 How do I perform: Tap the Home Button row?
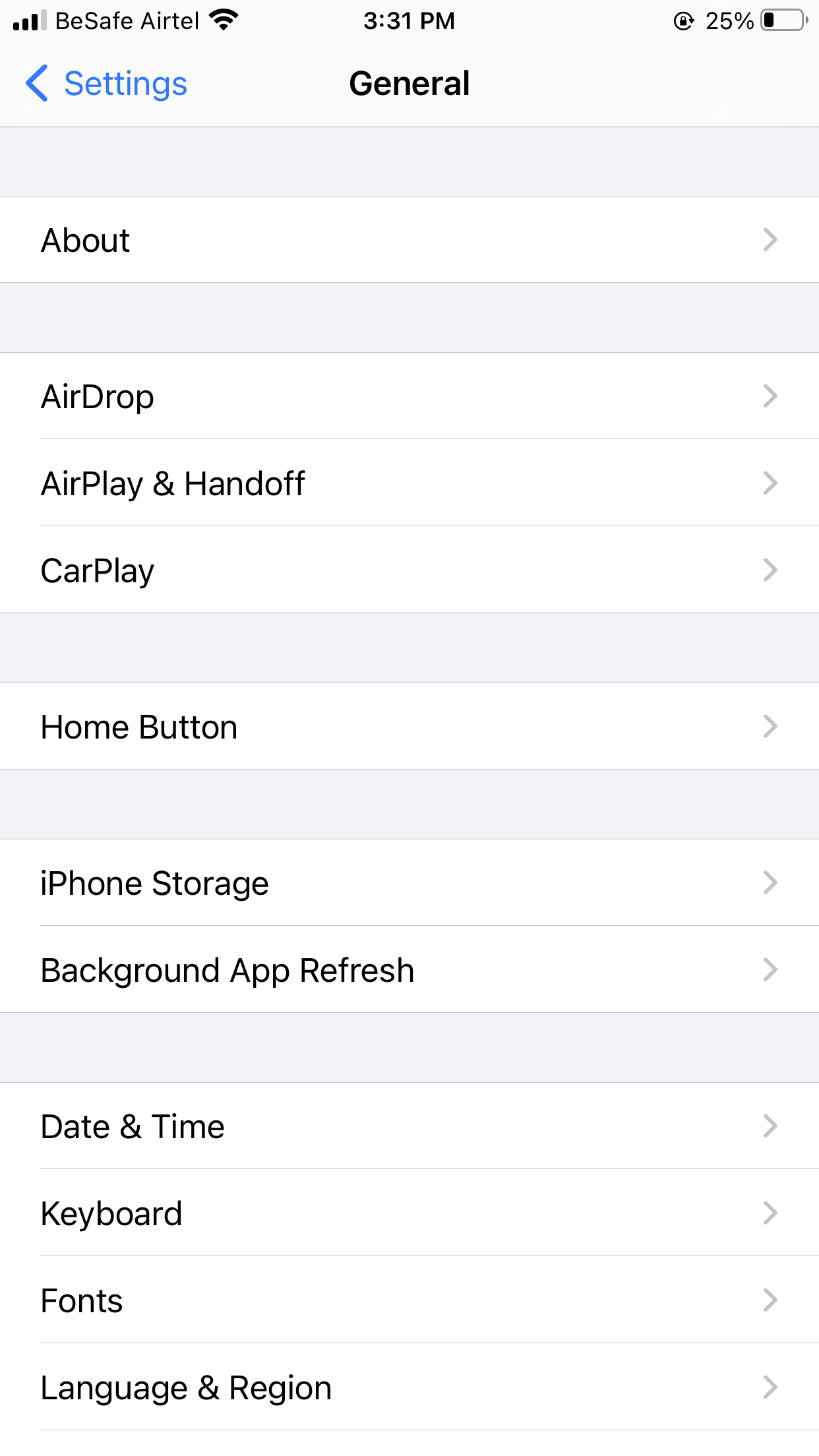409,727
